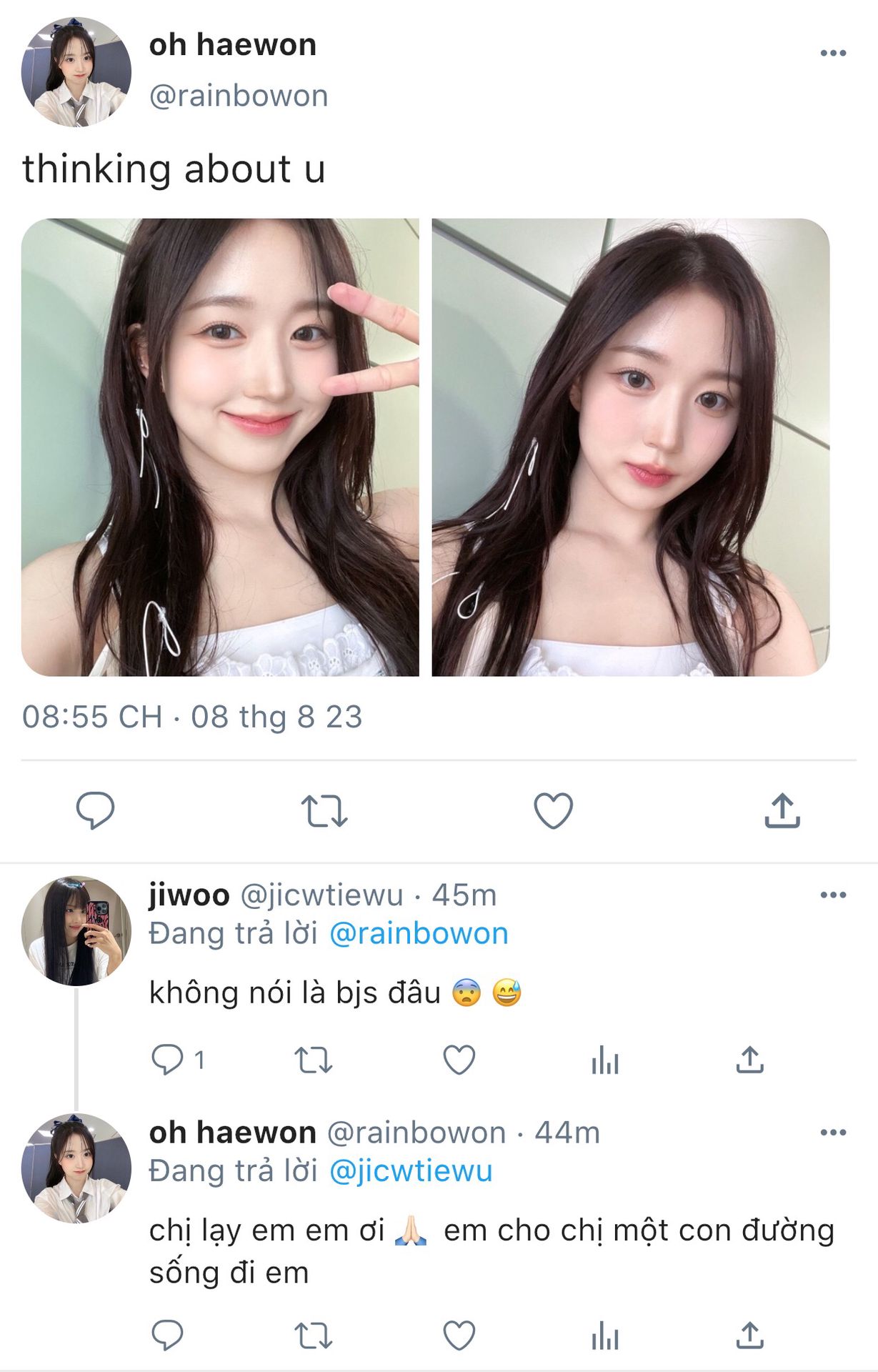Like jiwoo's reply
The height and width of the screenshot is (1372, 878).
(x=459, y=1060)
